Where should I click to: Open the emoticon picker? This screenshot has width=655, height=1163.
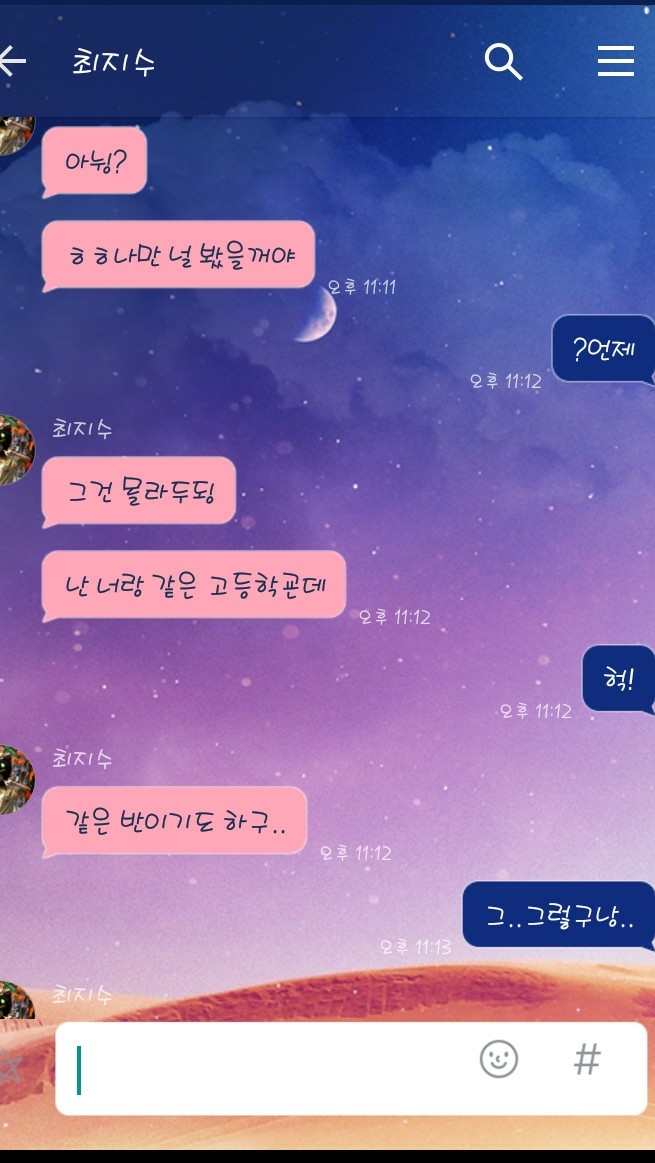click(499, 1059)
